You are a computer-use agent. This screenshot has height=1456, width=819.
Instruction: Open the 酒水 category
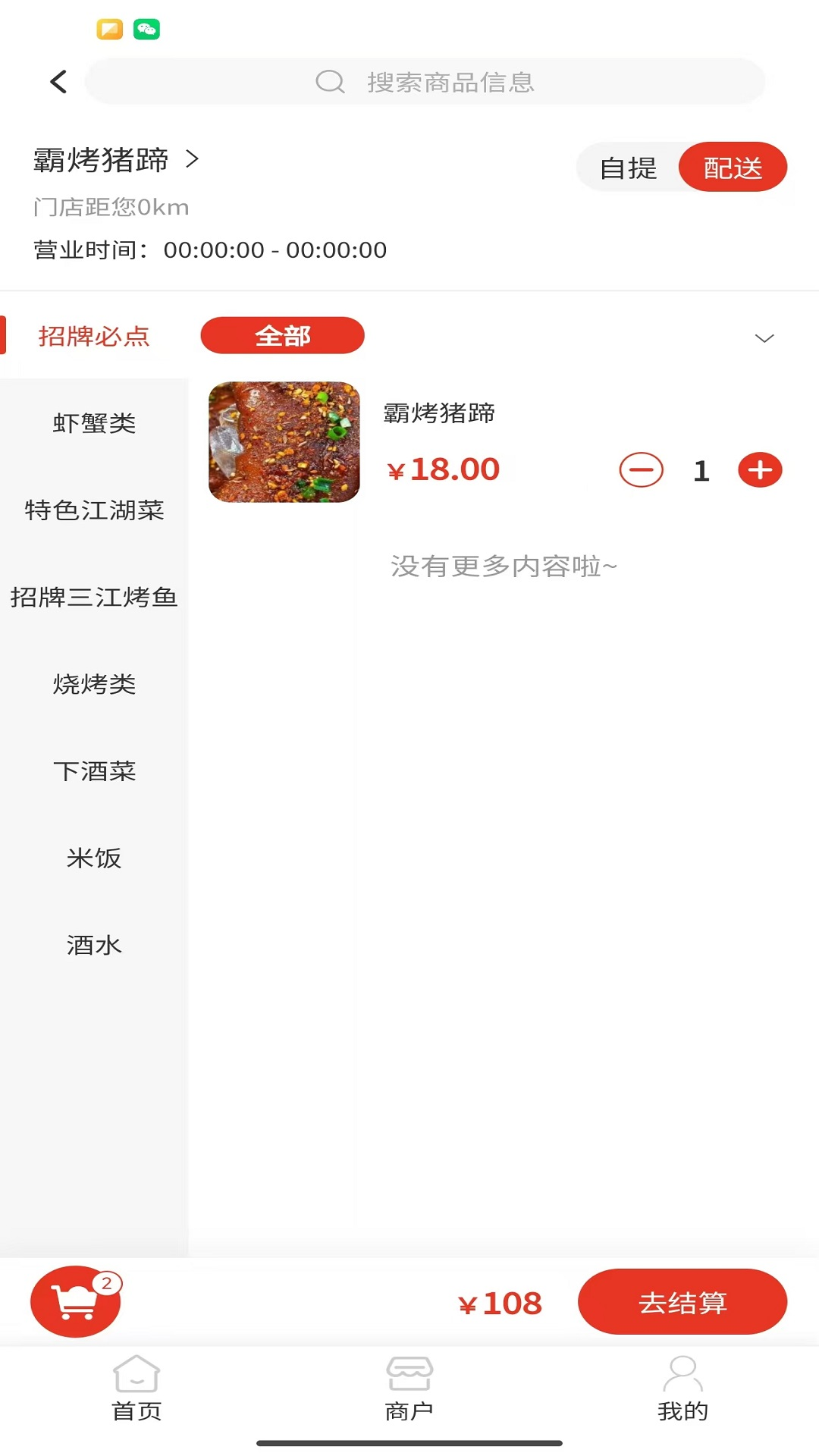94,946
